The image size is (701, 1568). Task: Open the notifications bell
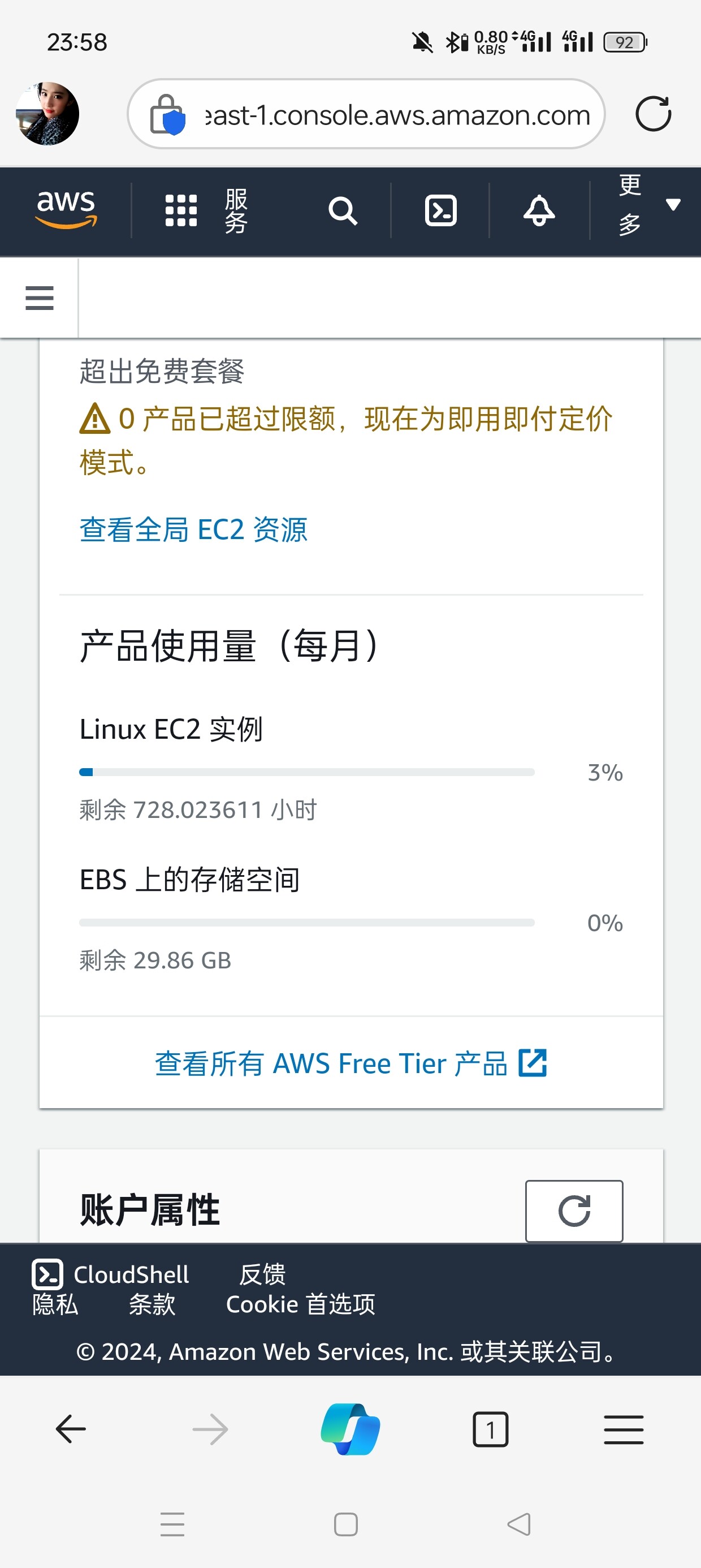click(539, 211)
